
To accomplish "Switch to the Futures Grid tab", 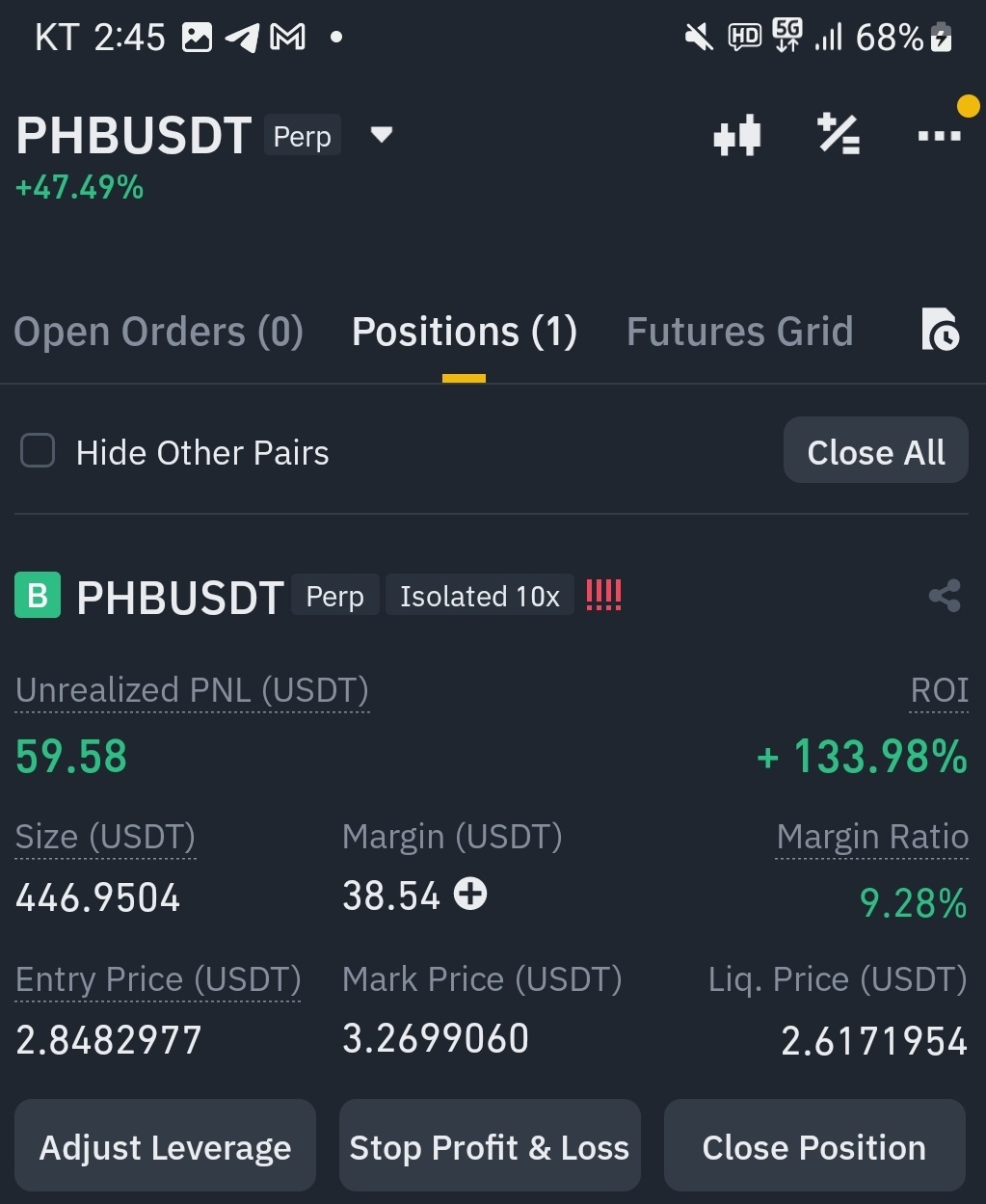I will coord(739,332).
